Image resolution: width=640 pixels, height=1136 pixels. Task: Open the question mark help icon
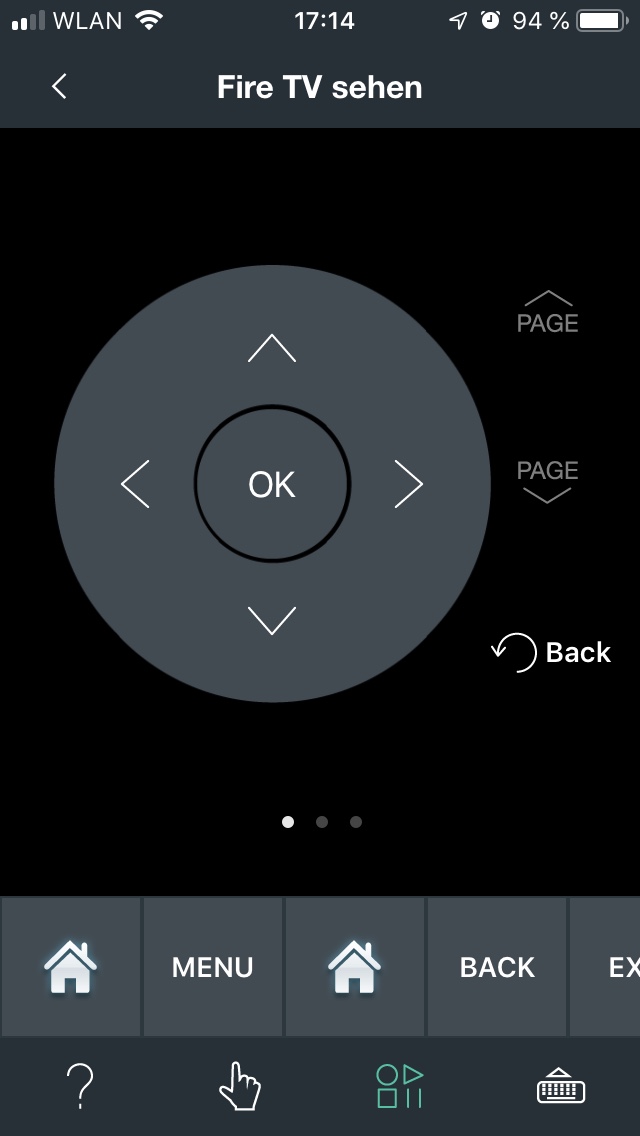80,1086
